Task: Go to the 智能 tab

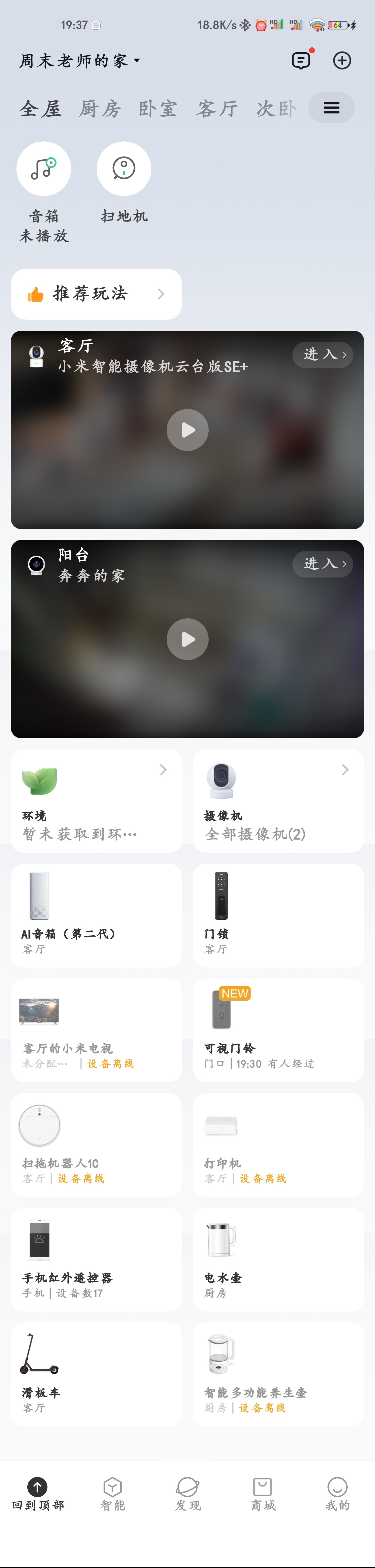Action: (x=113, y=1494)
